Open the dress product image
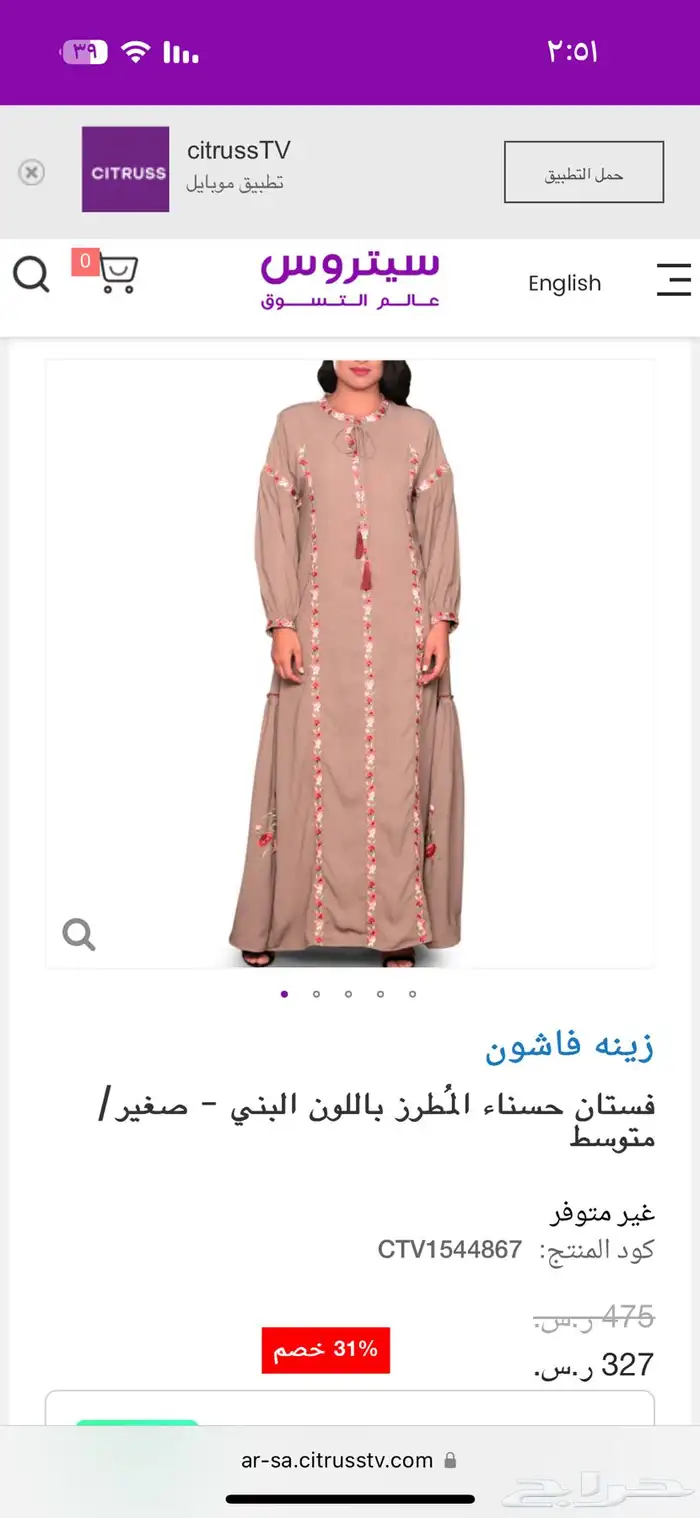The image size is (700, 1518). [x=350, y=660]
